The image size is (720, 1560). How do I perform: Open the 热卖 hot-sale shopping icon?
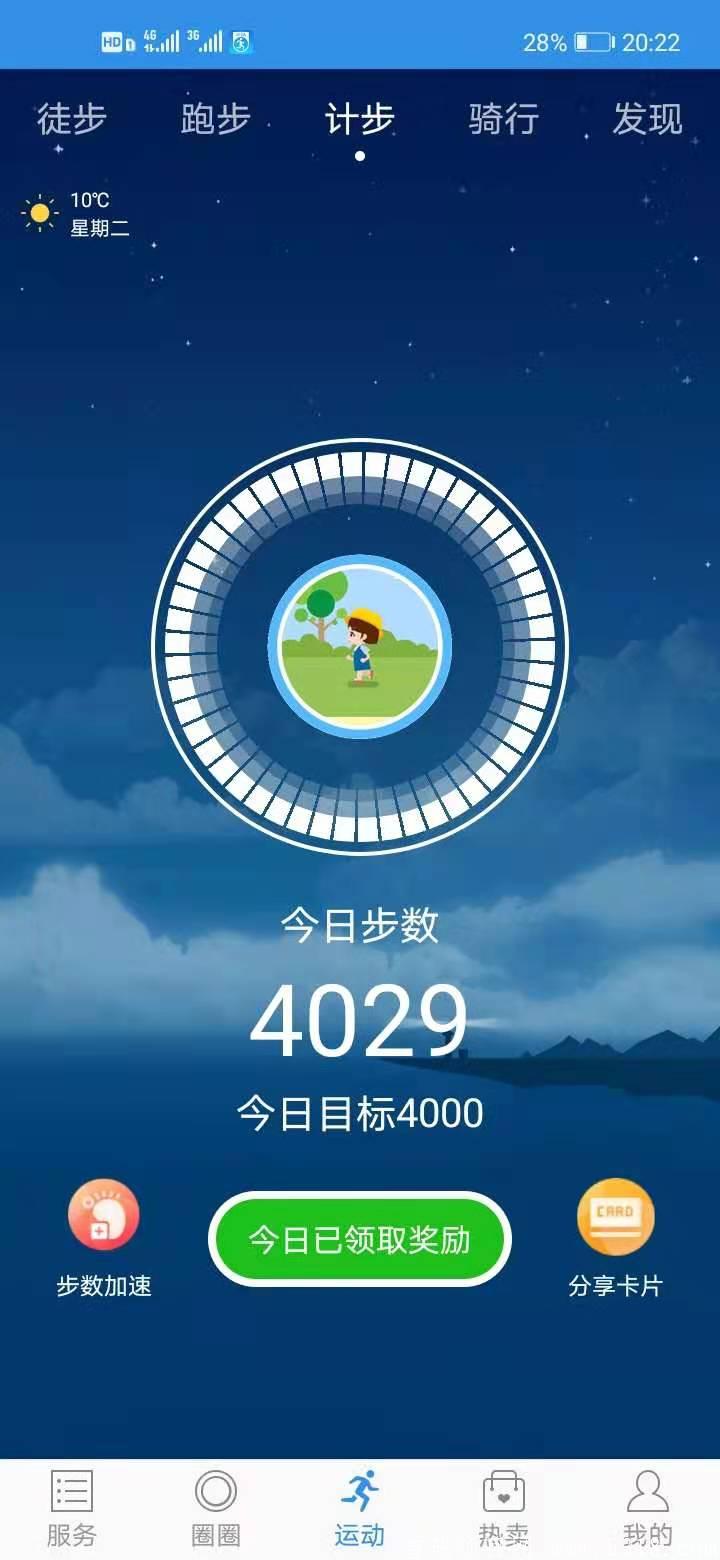(504, 1497)
